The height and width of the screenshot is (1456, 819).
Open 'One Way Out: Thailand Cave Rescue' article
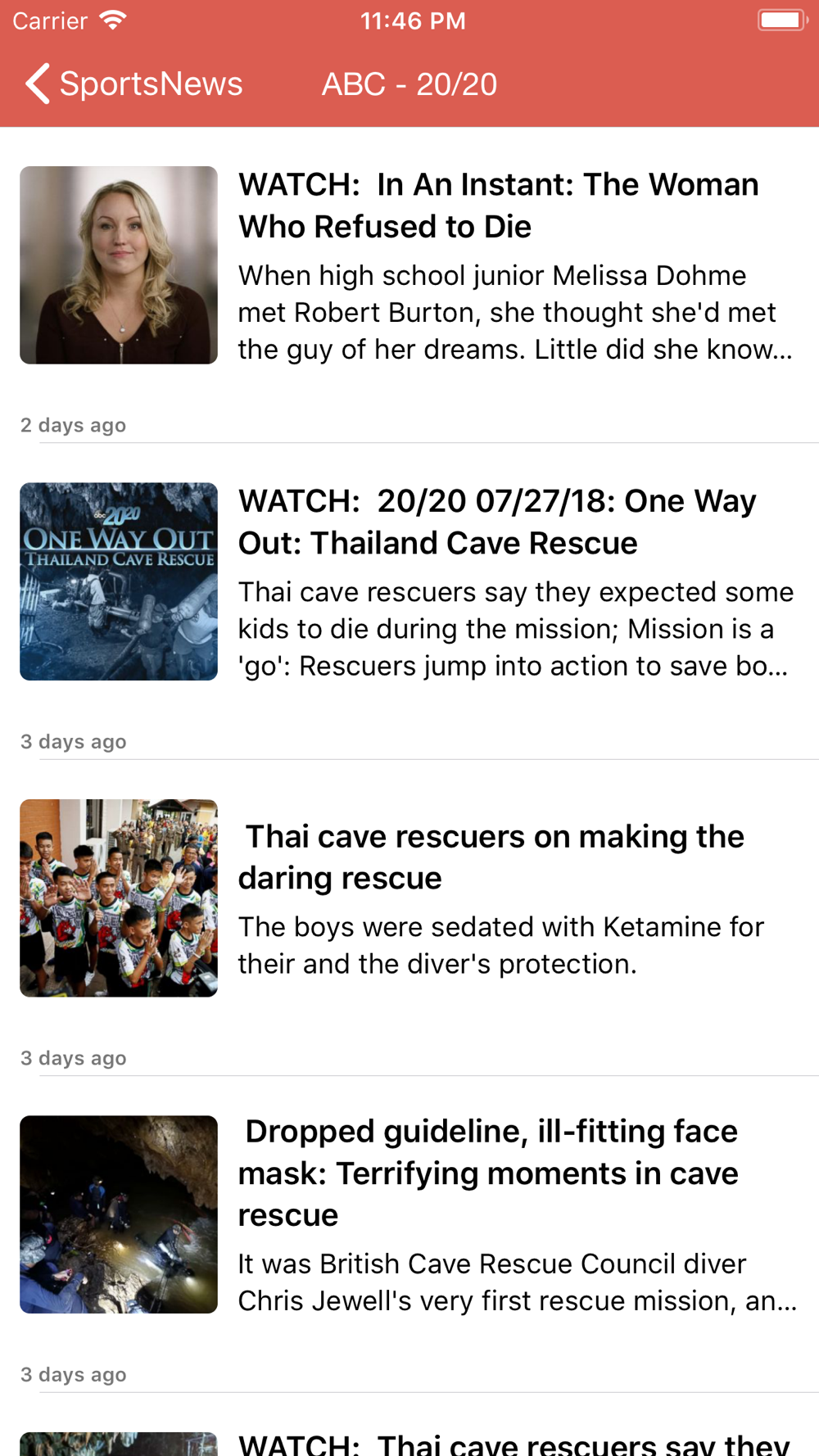click(x=409, y=602)
